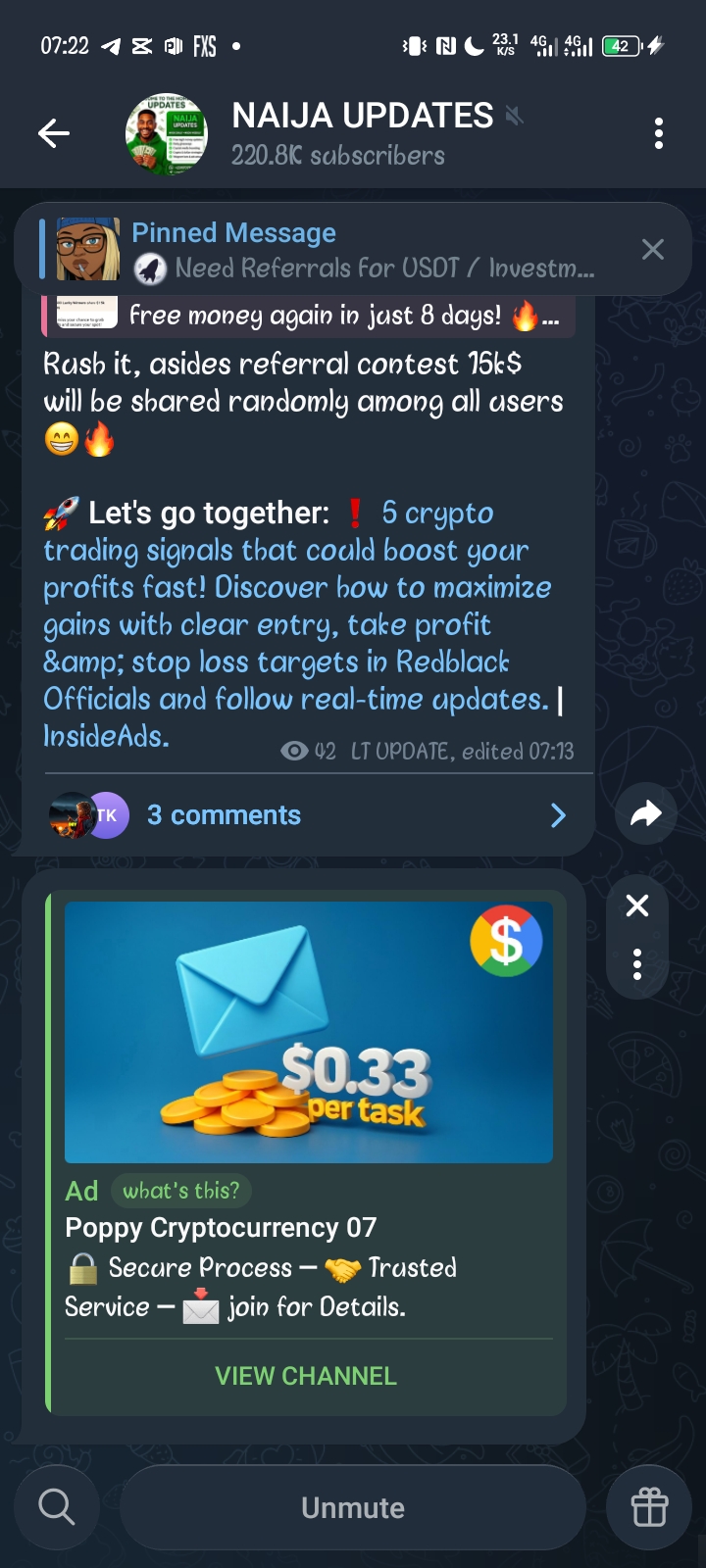Go back from NAIJA UPDATES channel
706x1568 pixels.
[54, 133]
